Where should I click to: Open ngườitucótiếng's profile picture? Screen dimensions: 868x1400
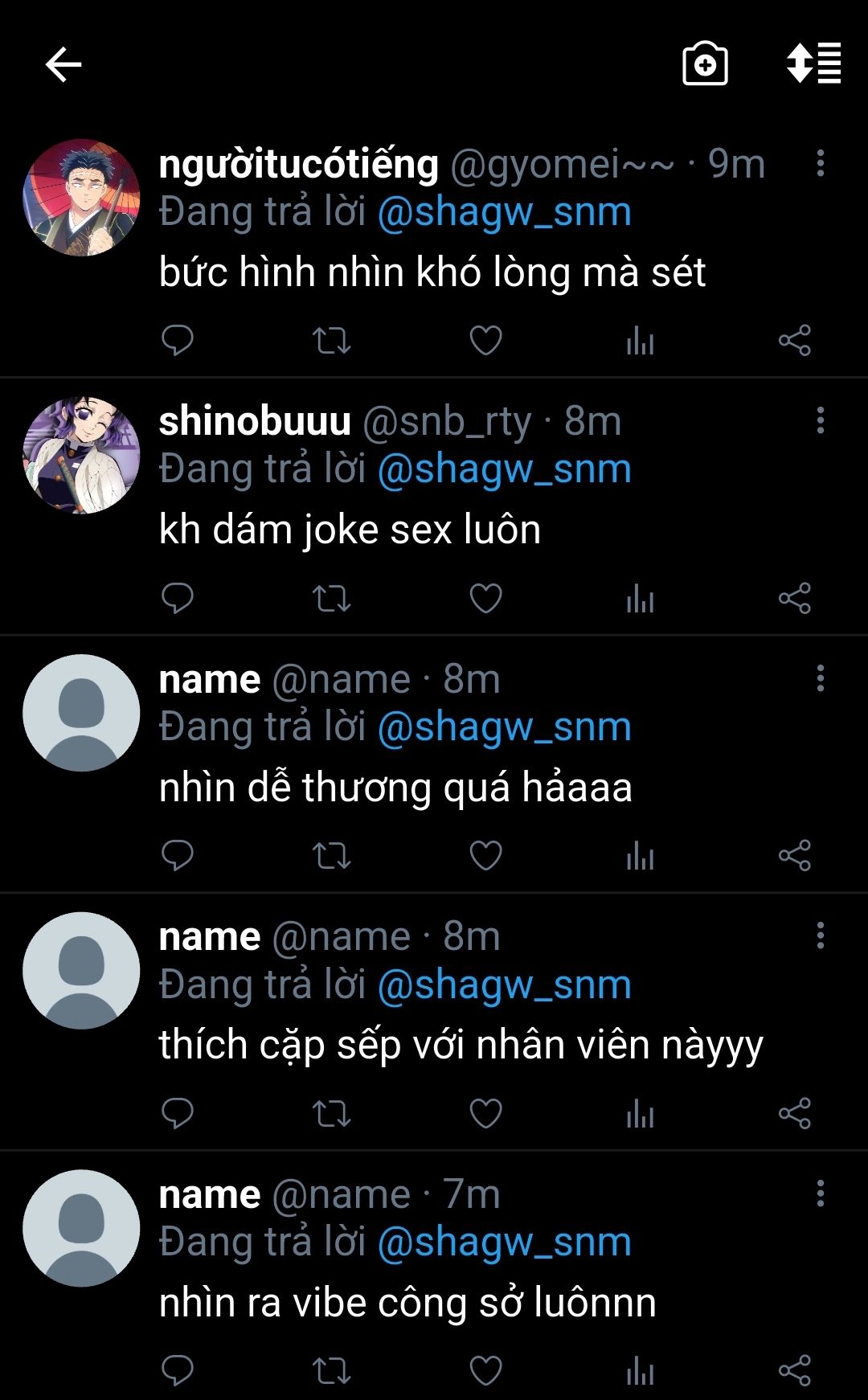click(81, 198)
